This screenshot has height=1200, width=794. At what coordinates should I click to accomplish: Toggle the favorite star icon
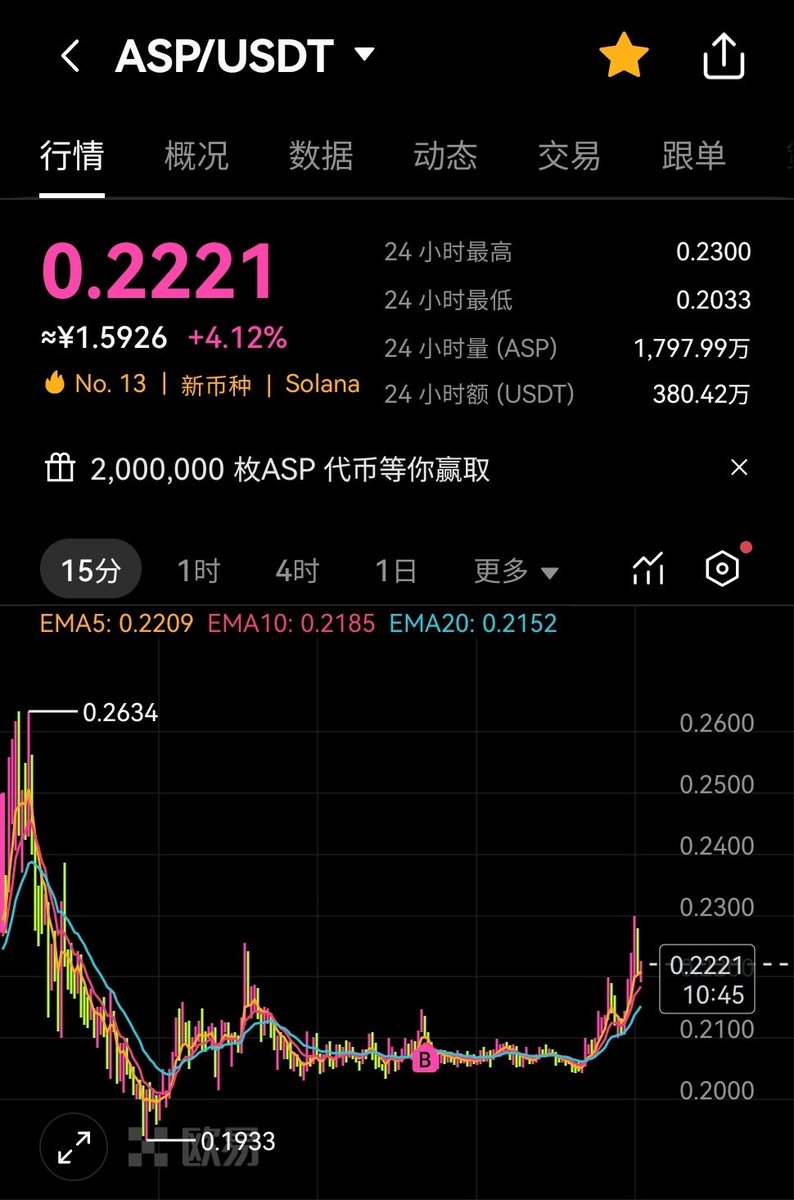coord(624,57)
